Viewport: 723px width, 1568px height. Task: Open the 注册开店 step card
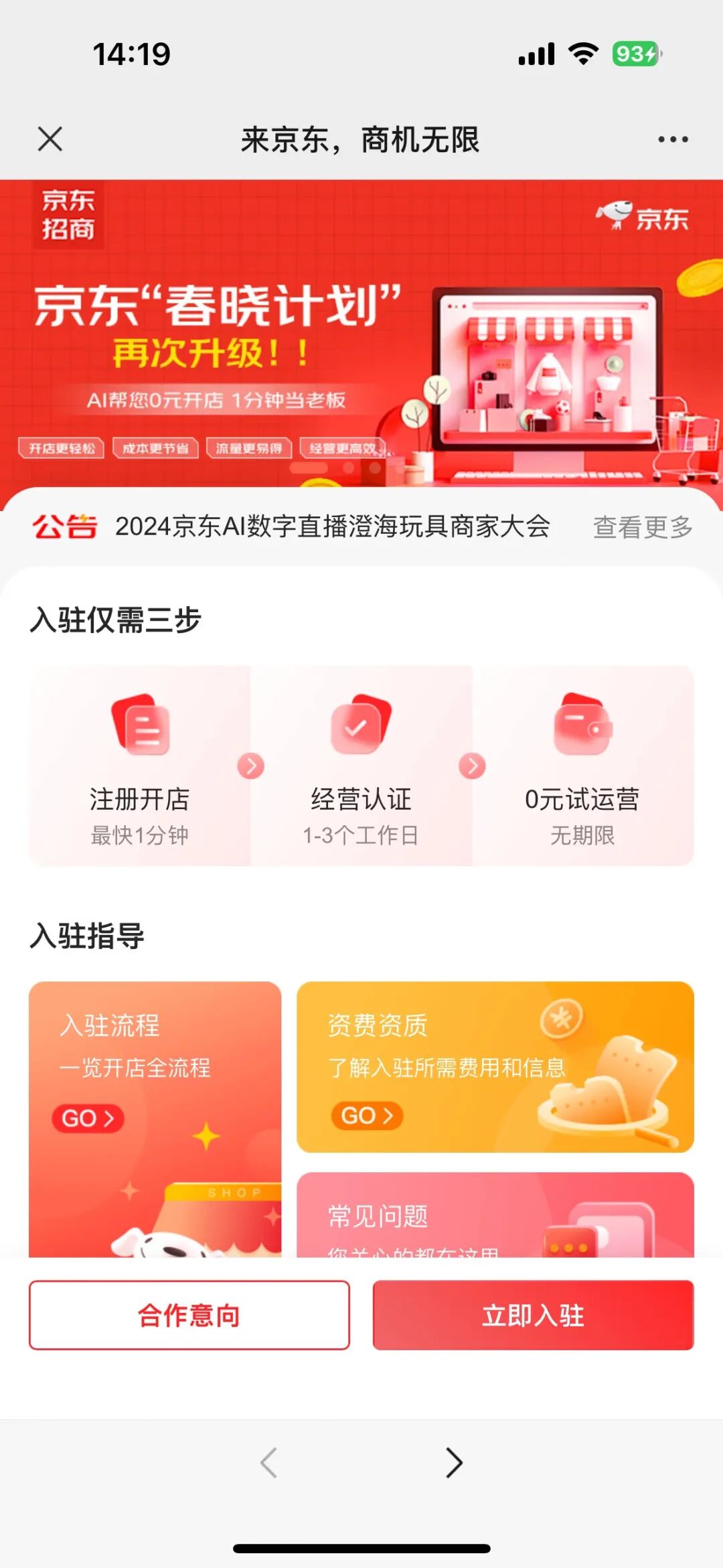(x=140, y=766)
